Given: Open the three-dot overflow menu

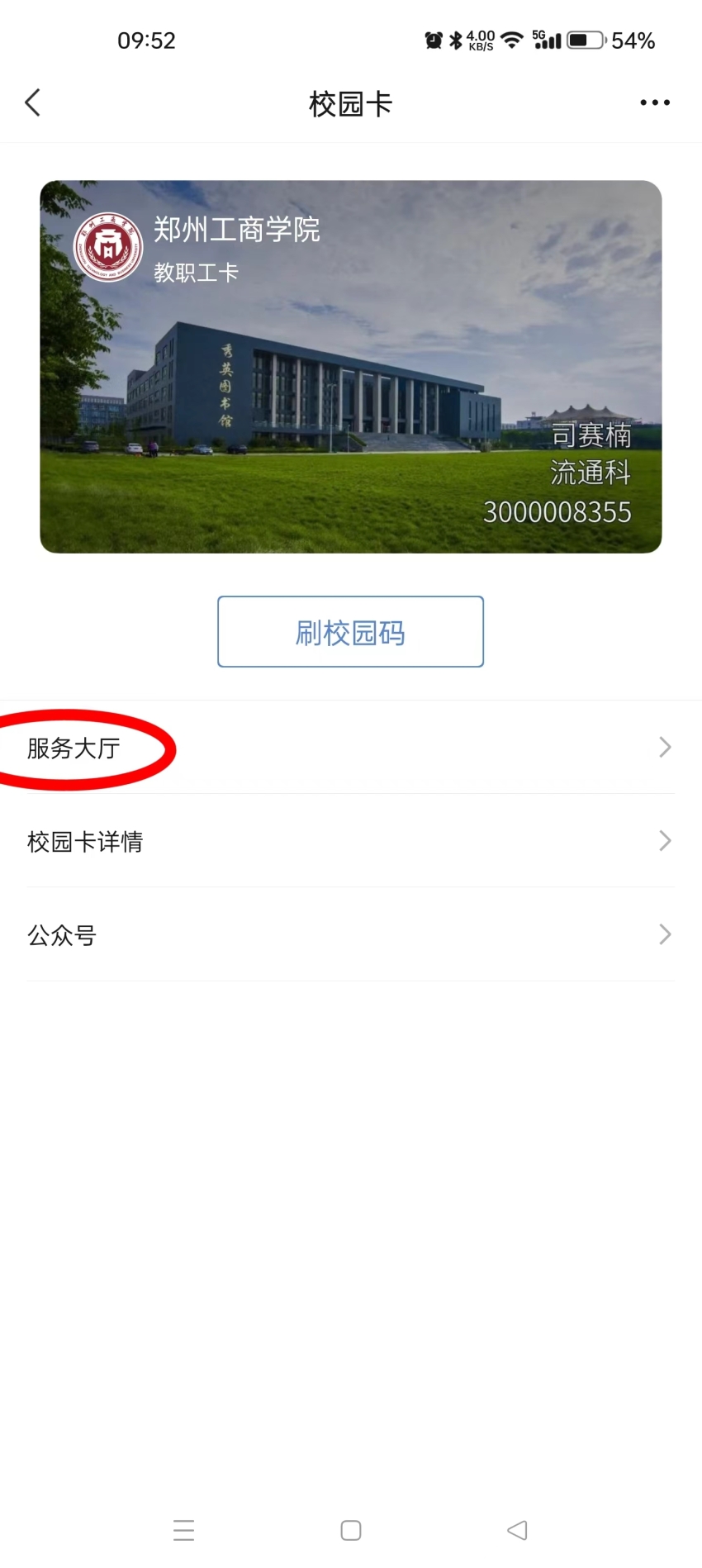Looking at the screenshot, I should point(655,102).
